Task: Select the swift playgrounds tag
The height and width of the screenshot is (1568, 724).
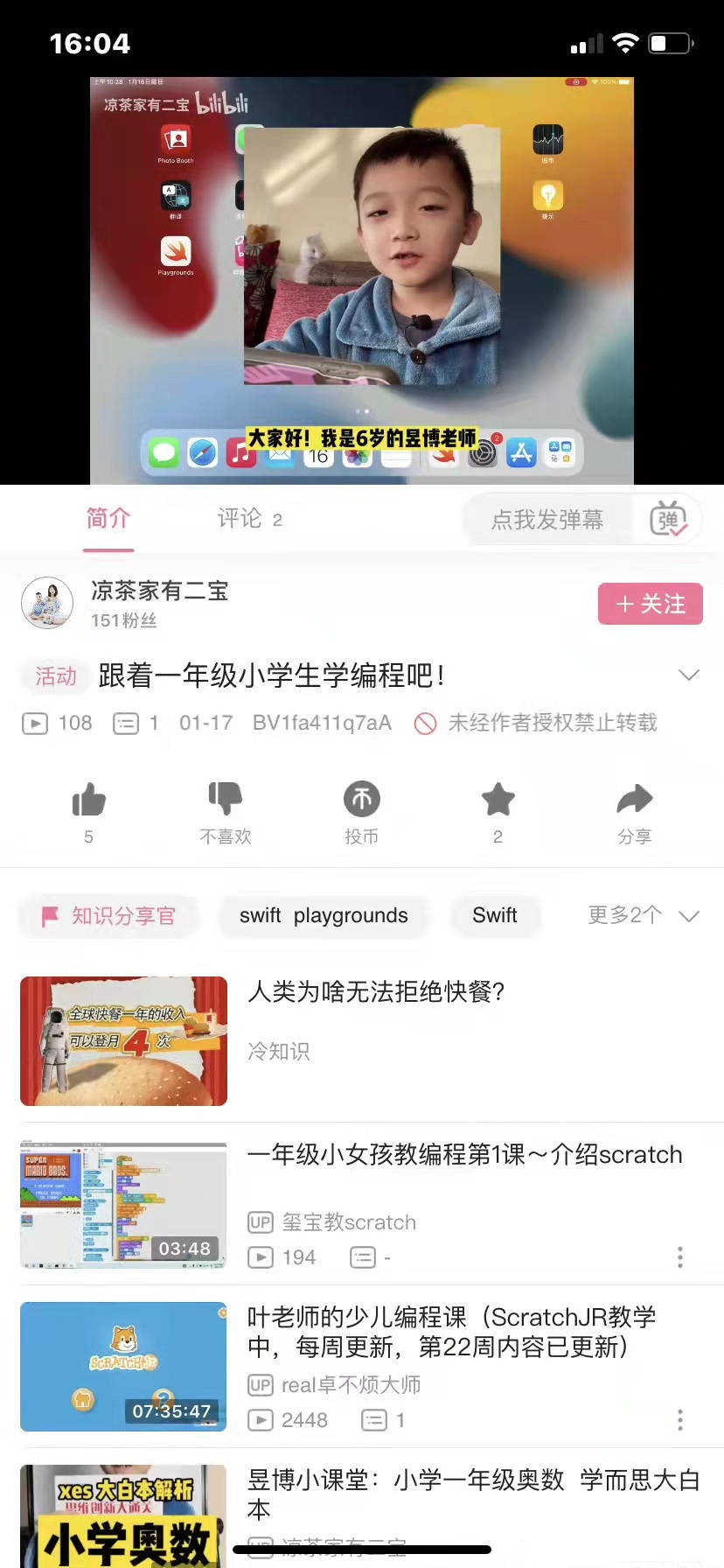Action: pos(324,916)
